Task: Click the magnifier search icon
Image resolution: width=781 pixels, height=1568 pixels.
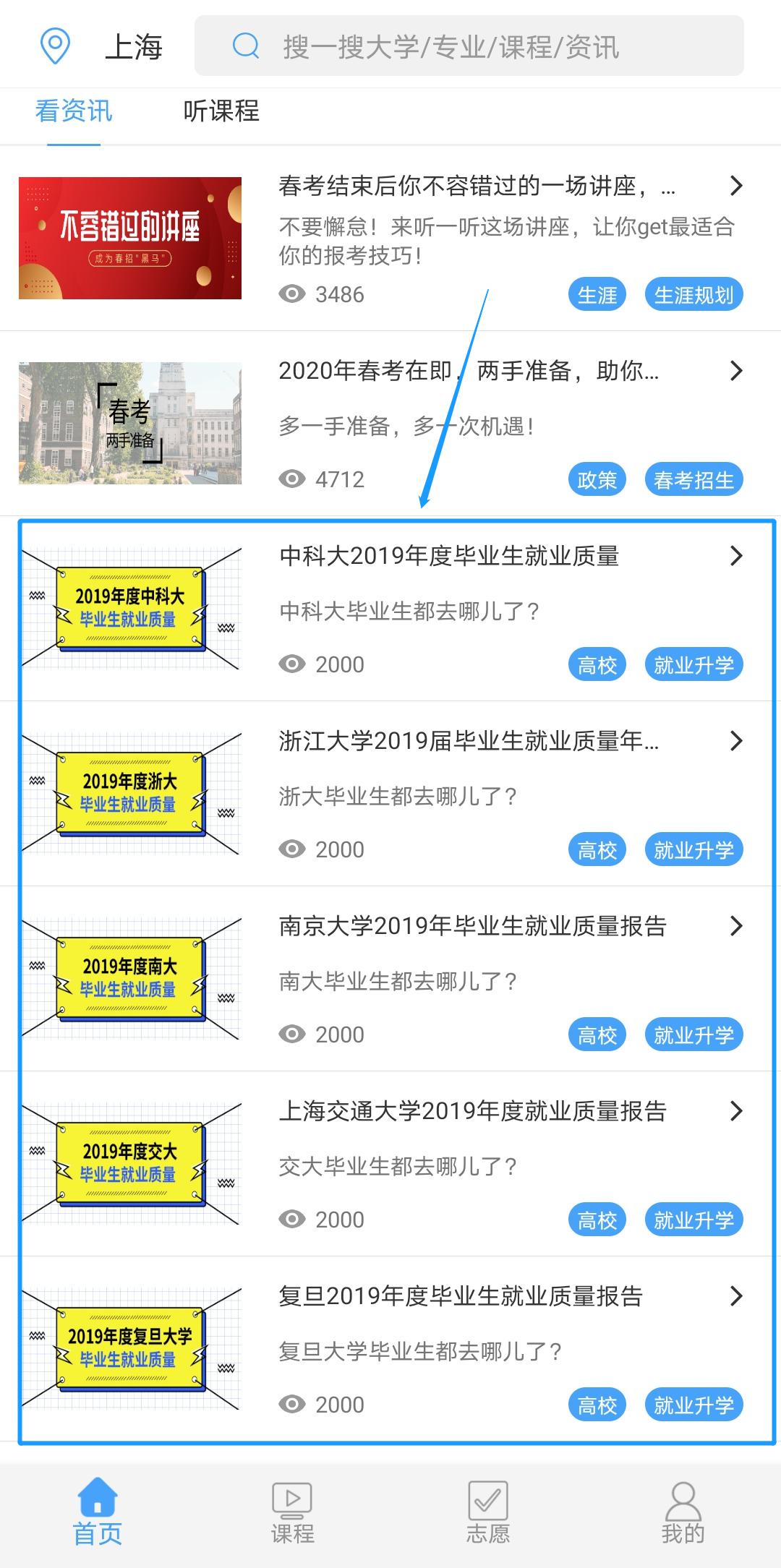Action: (244, 46)
